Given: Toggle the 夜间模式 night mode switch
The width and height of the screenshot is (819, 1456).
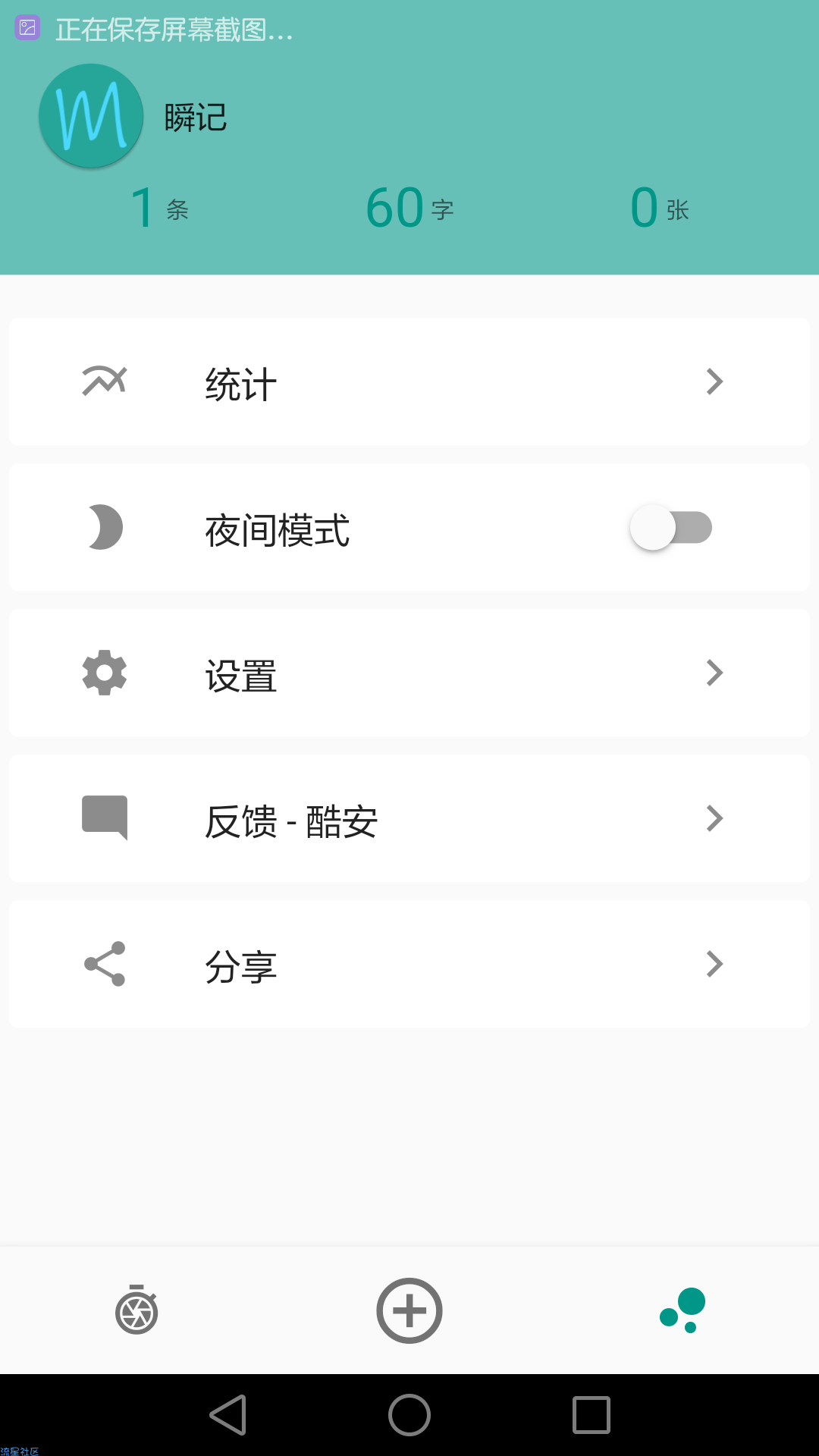Looking at the screenshot, I should 670,528.
